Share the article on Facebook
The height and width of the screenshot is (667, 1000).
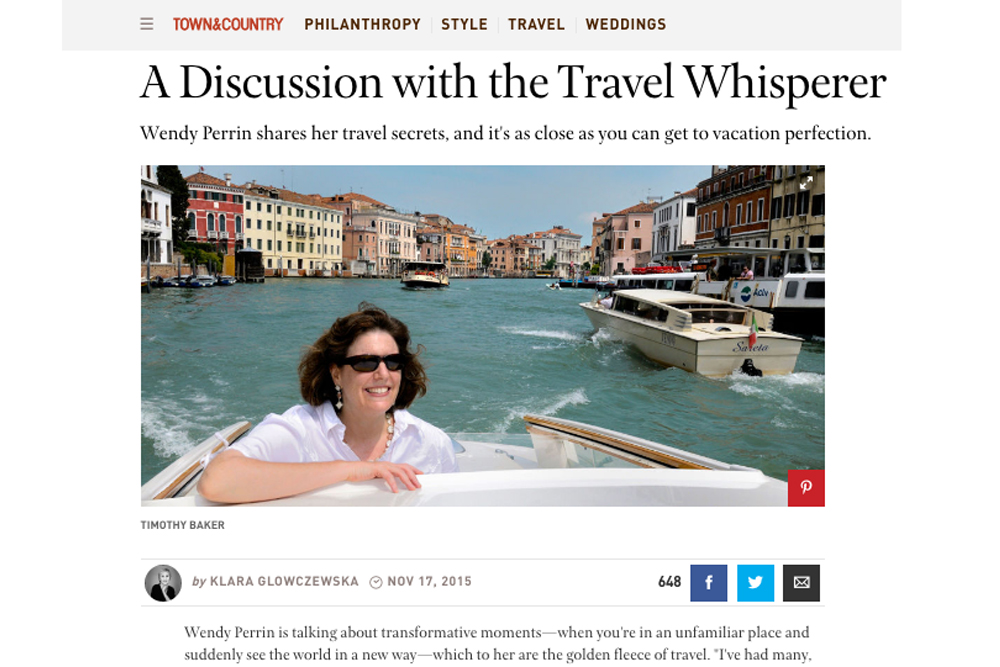708,583
